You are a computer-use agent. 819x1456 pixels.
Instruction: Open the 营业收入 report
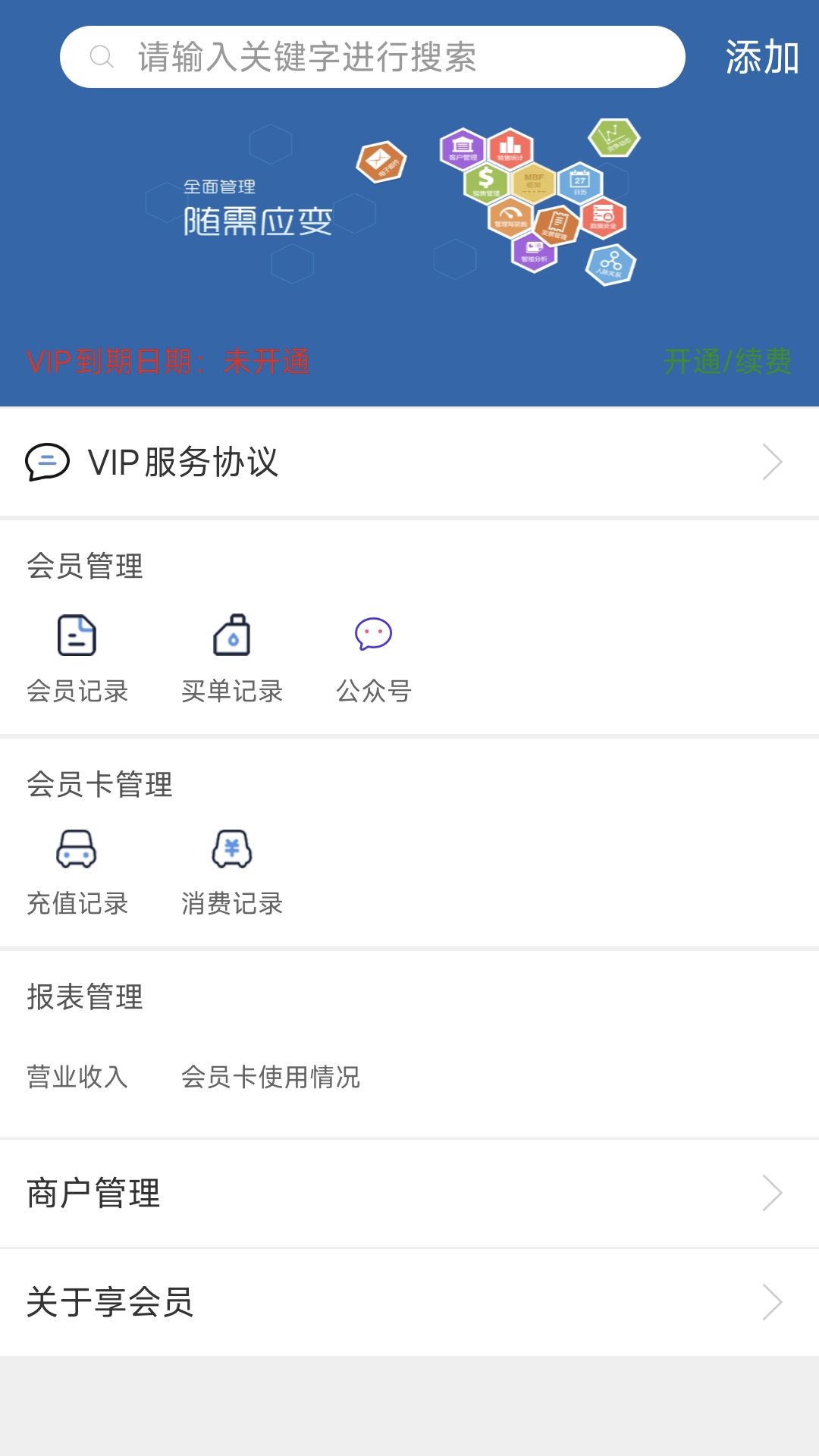coord(77,1077)
